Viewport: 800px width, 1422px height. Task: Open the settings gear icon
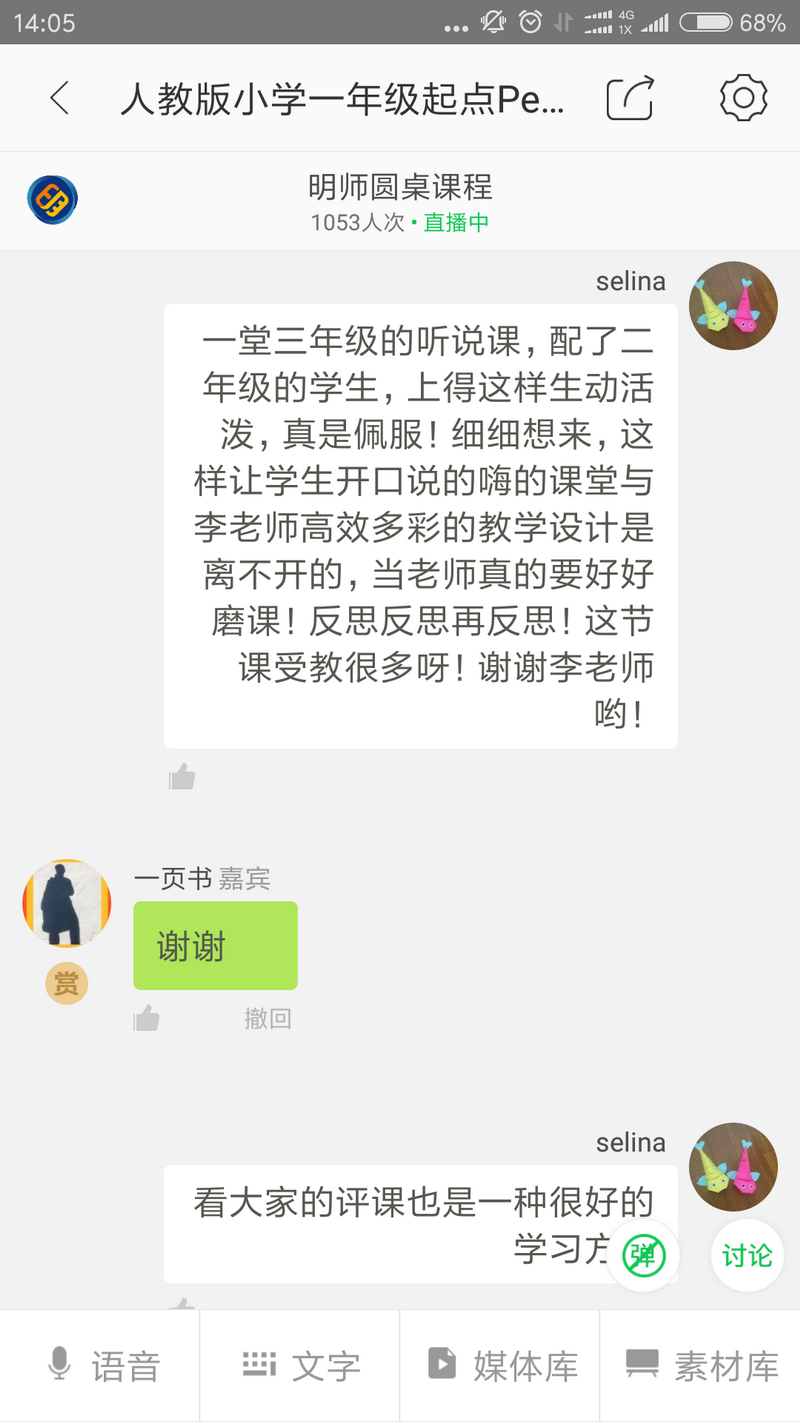tap(743, 98)
